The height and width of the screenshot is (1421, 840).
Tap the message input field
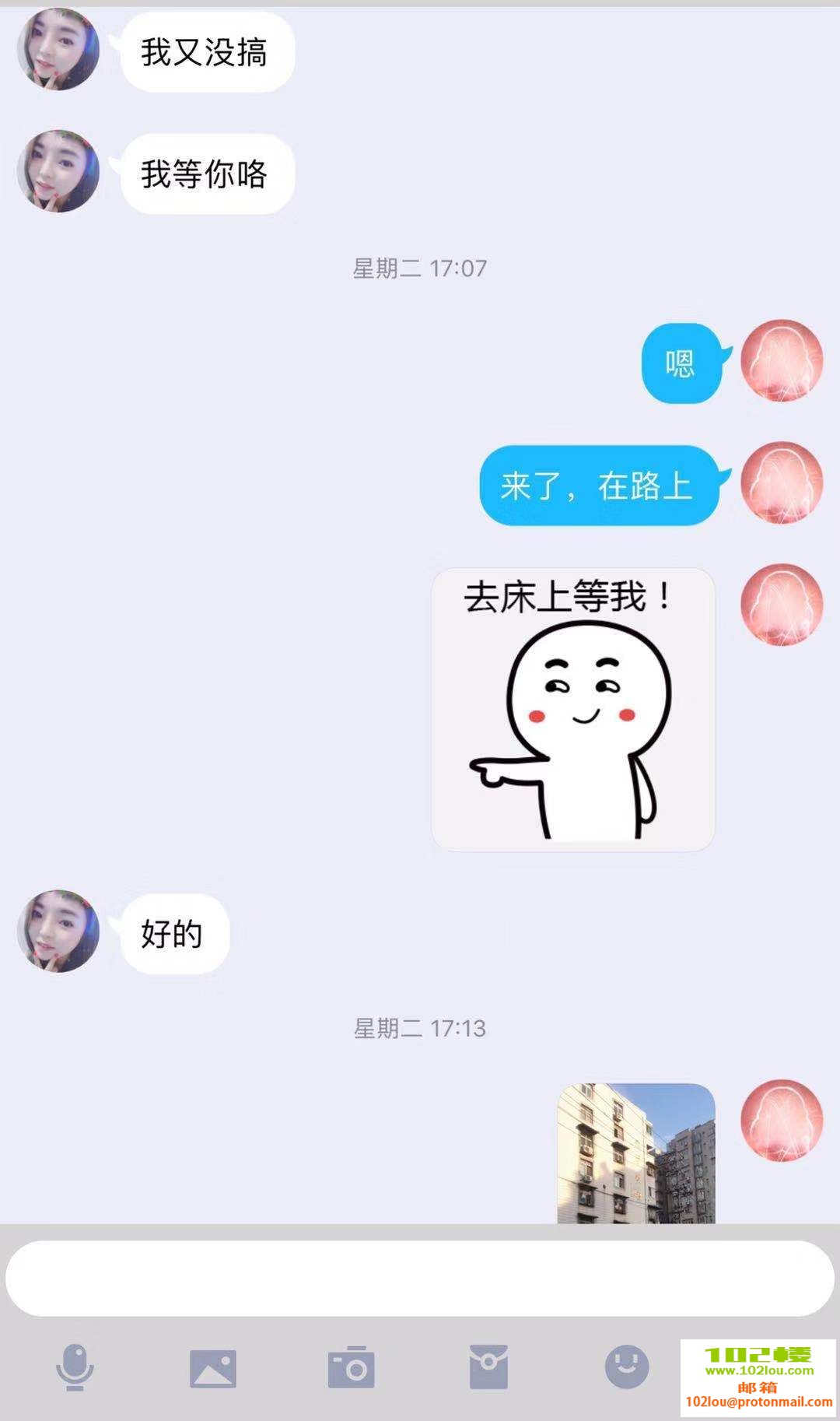420,1278
